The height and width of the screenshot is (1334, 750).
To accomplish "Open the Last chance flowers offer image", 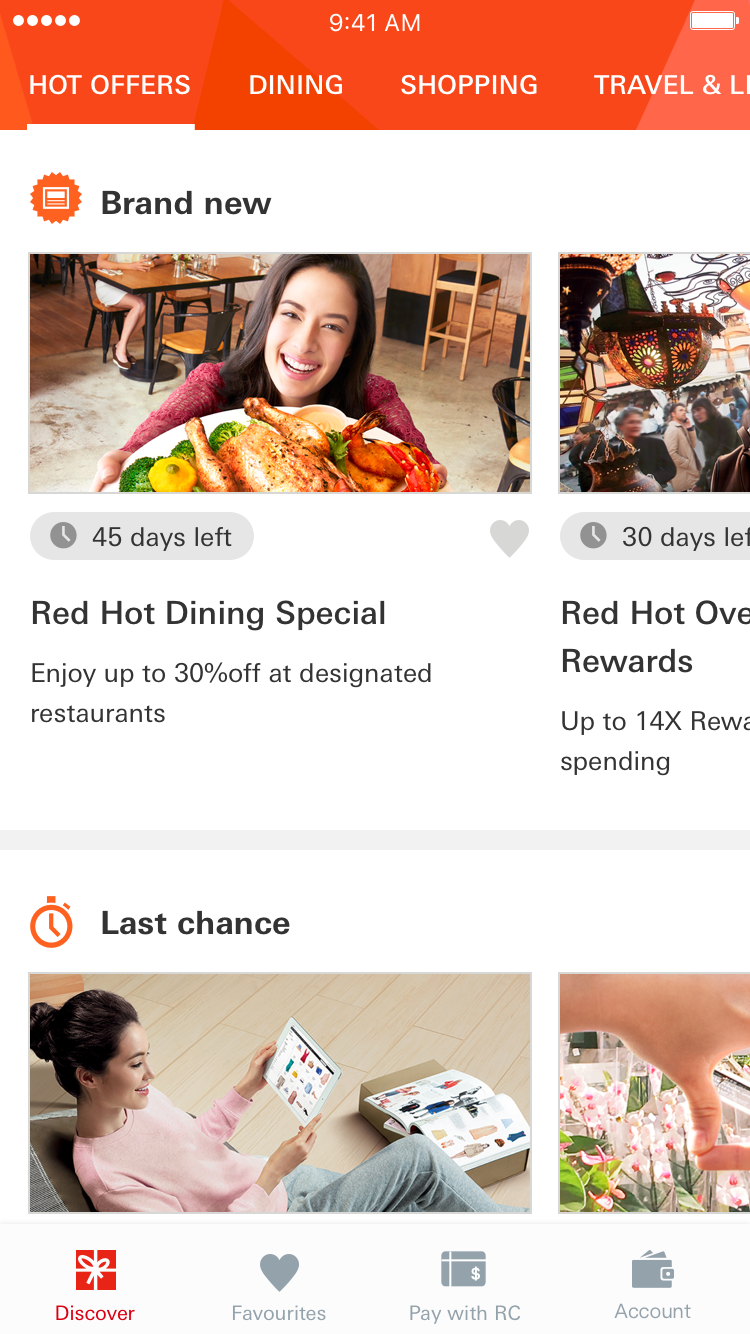I will [654, 1092].
